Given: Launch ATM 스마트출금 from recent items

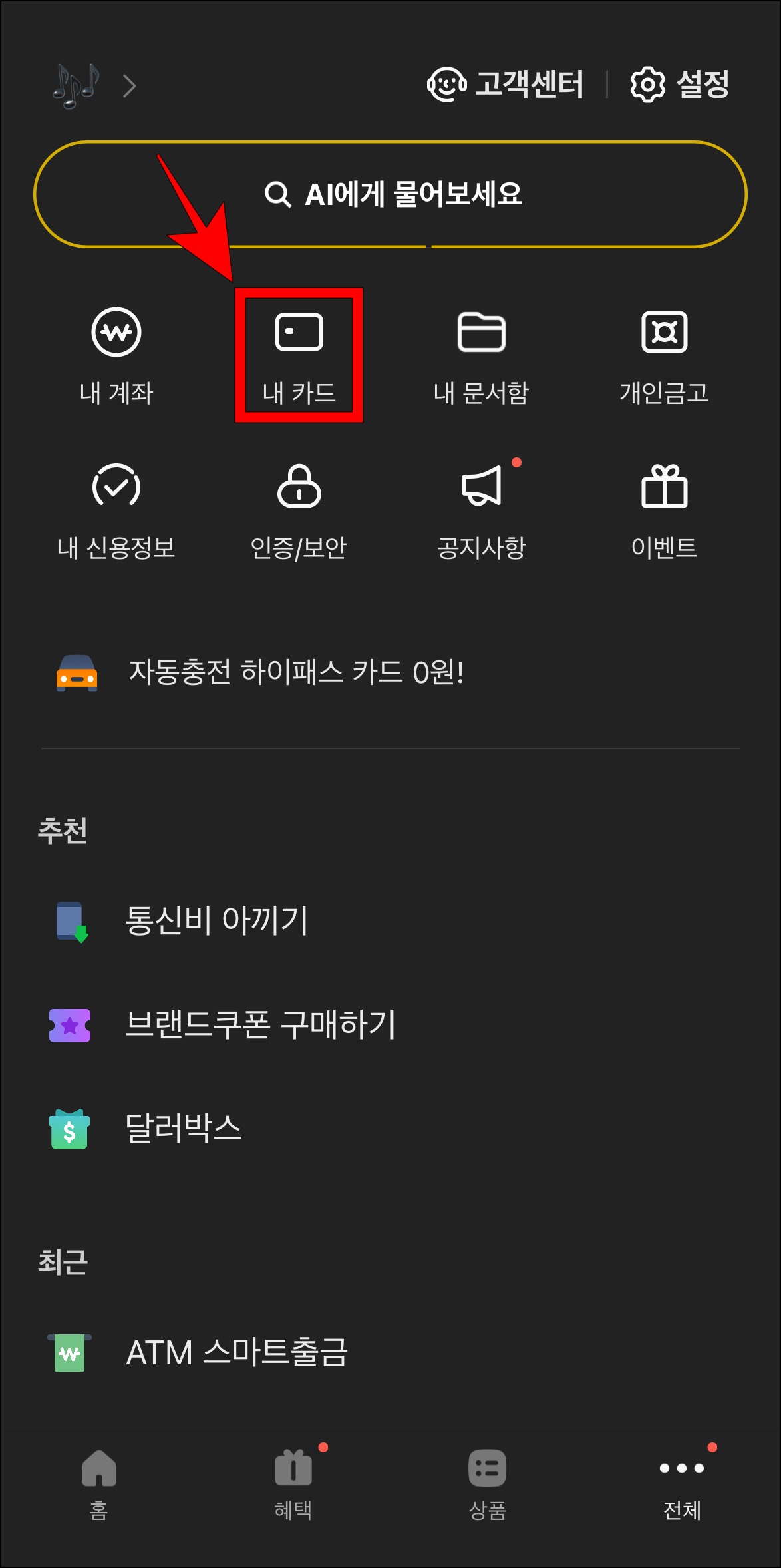Looking at the screenshot, I should pos(236,1351).
